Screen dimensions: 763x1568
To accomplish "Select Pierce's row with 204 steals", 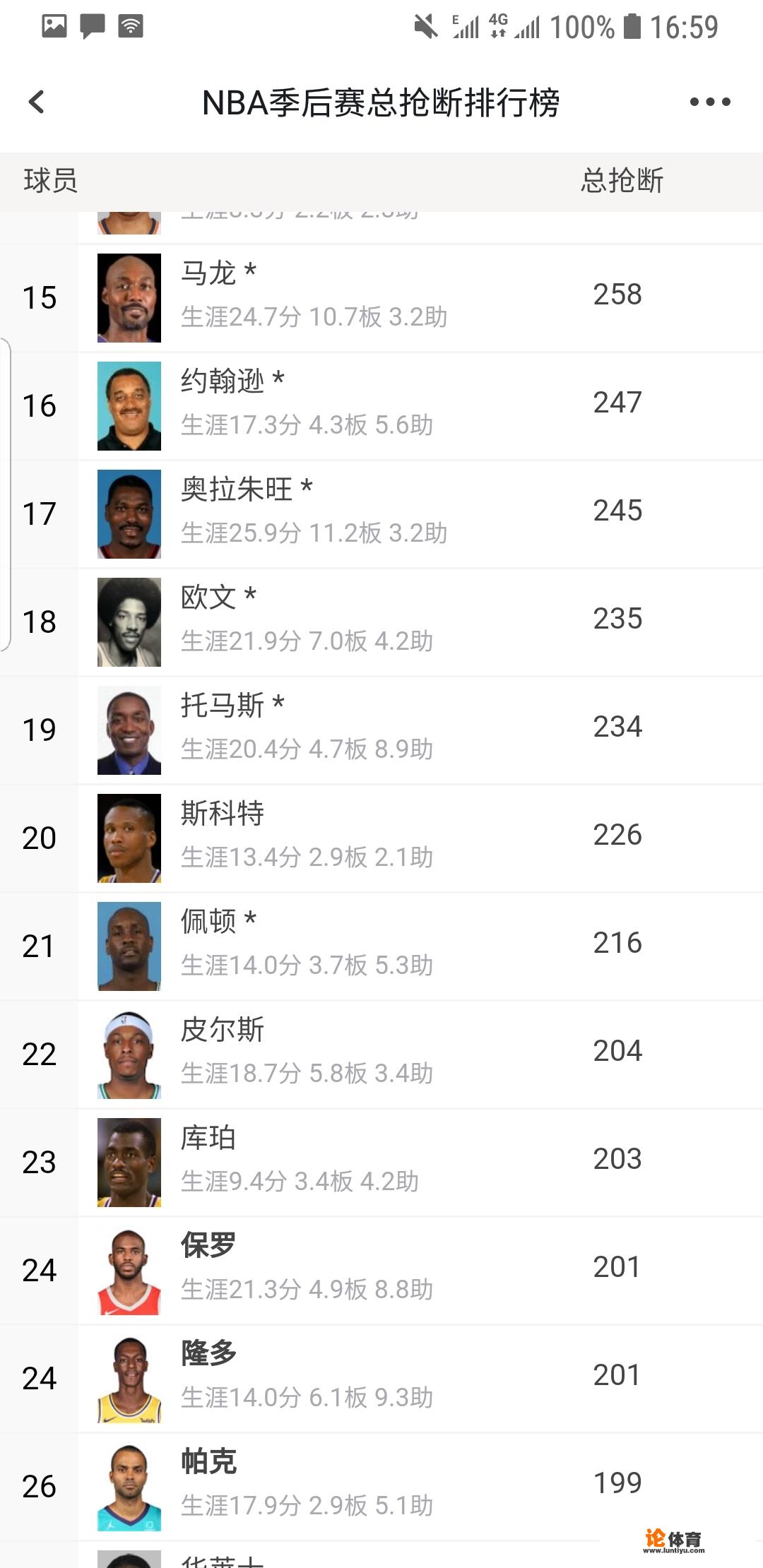I will tap(381, 1052).
